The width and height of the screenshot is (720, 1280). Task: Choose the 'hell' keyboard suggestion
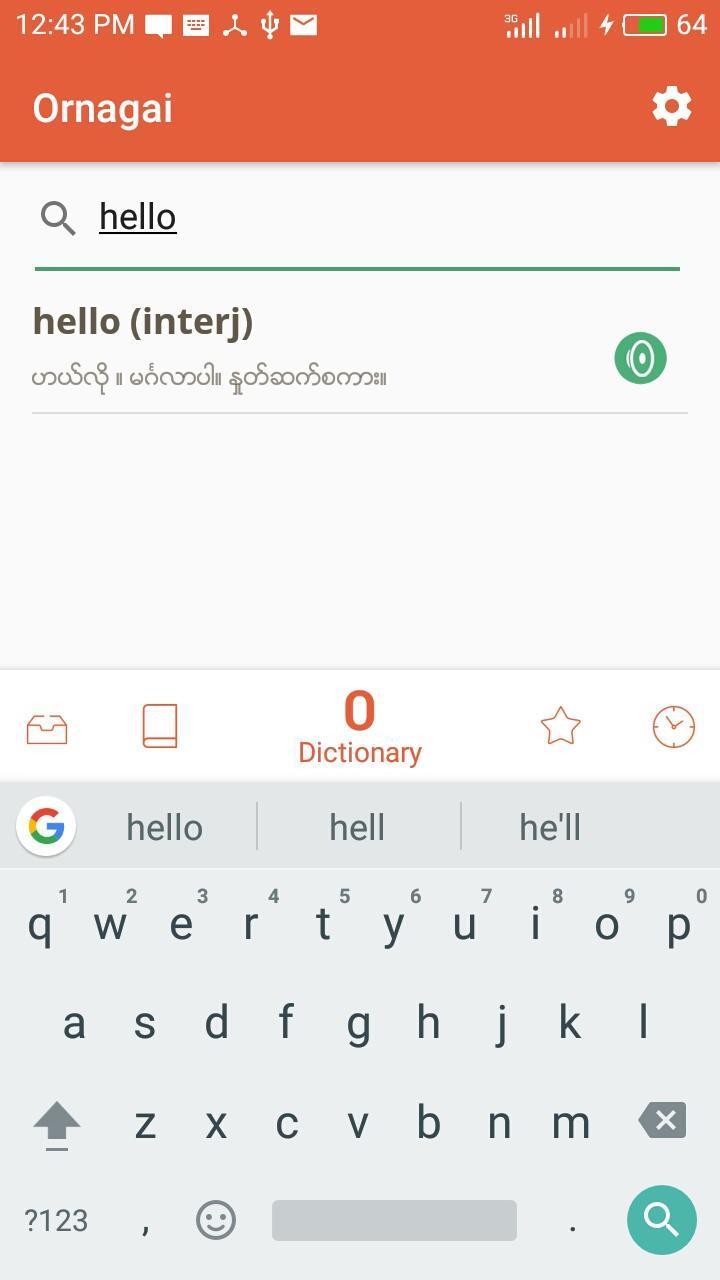[x=357, y=828]
